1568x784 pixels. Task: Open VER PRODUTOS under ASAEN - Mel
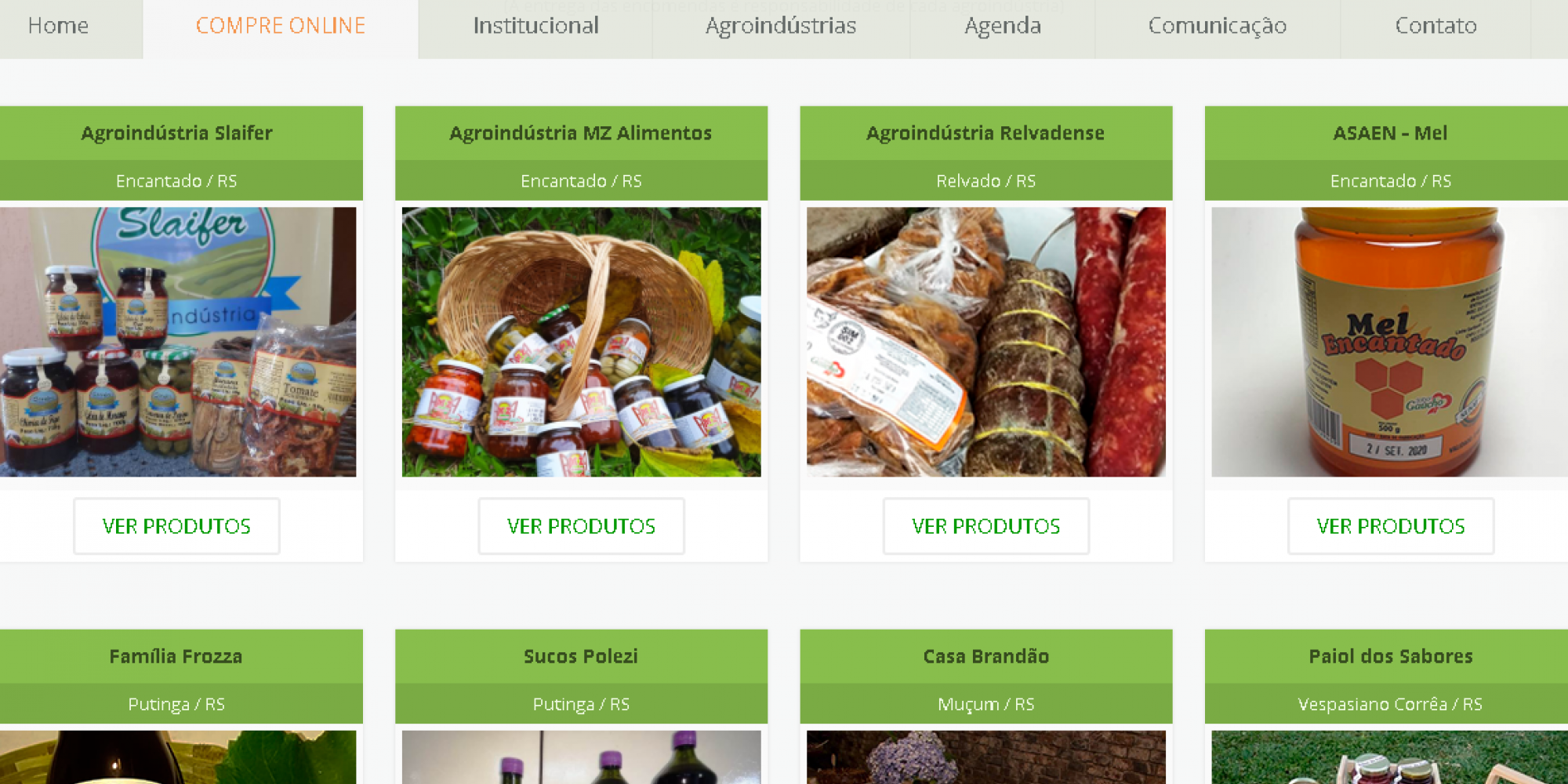(1390, 526)
